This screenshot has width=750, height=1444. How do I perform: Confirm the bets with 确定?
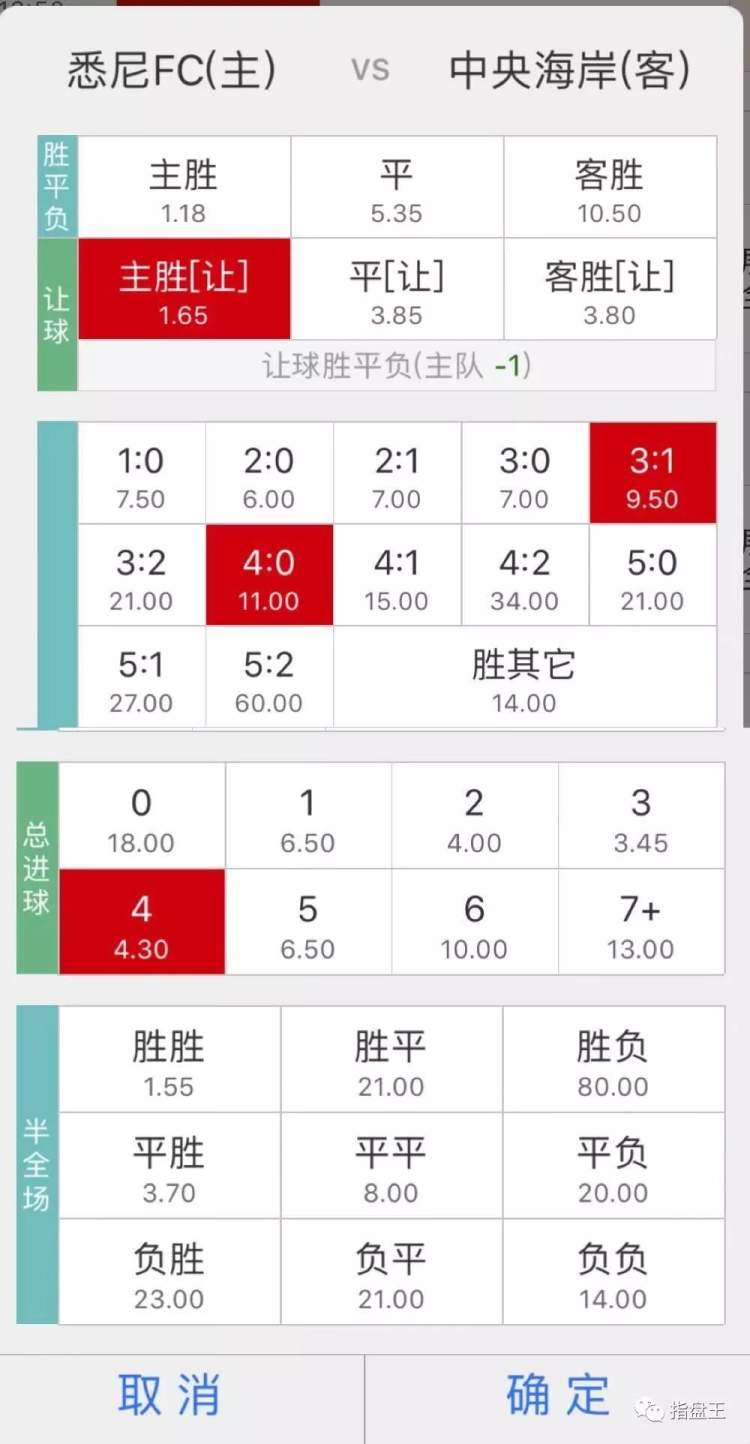pyautogui.click(x=557, y=1397)
